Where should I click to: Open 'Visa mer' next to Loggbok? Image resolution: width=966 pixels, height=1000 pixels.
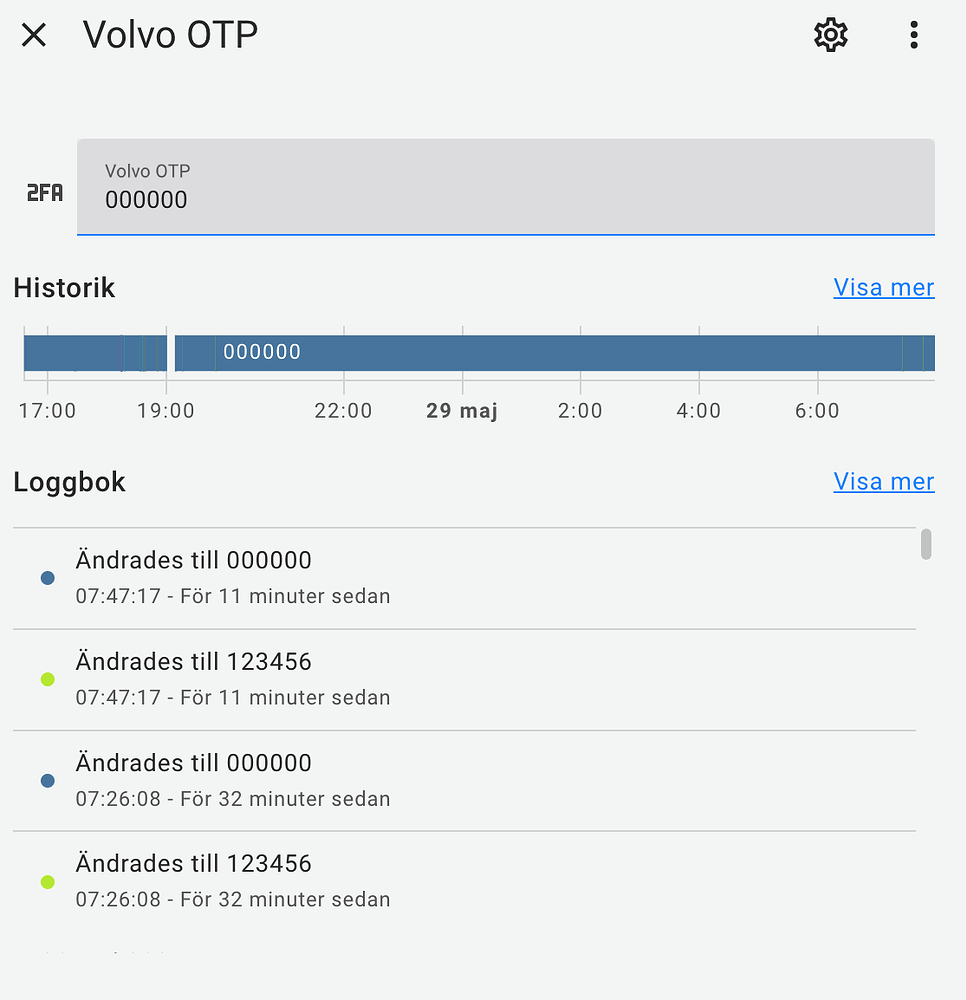883,481
